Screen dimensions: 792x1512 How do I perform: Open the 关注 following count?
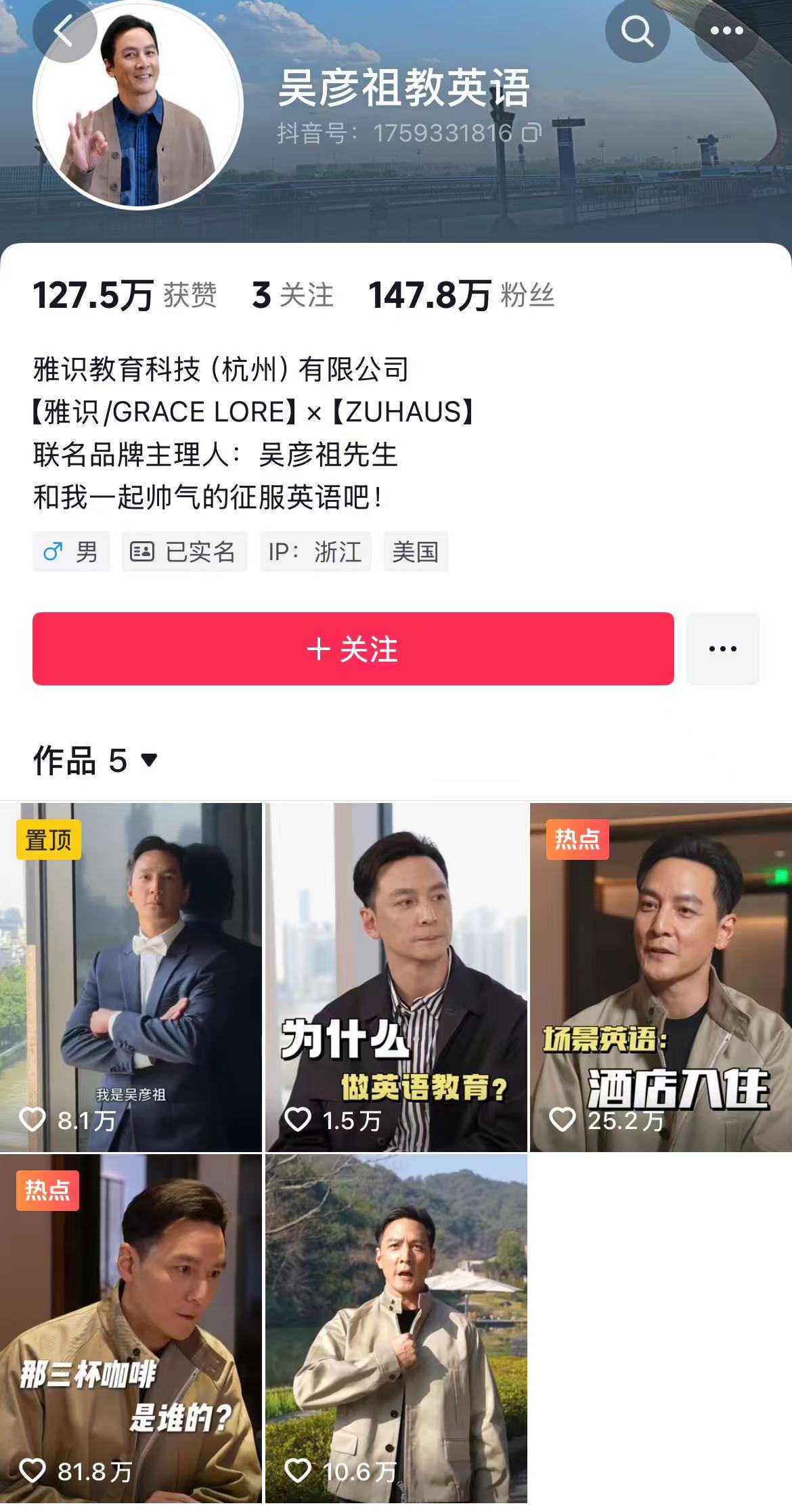tap(292, 296)
